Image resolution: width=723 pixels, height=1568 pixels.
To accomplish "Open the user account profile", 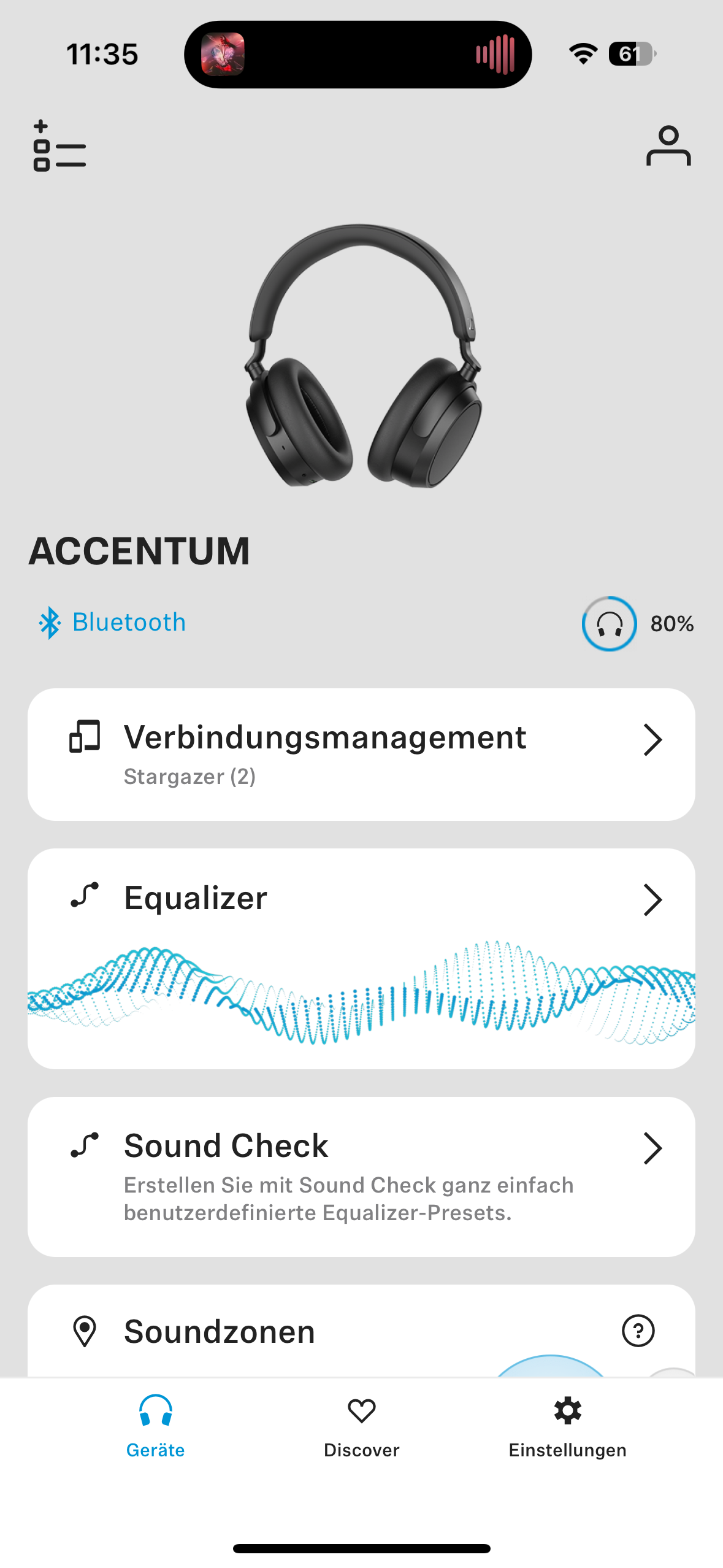I will [x=668, y=146].
